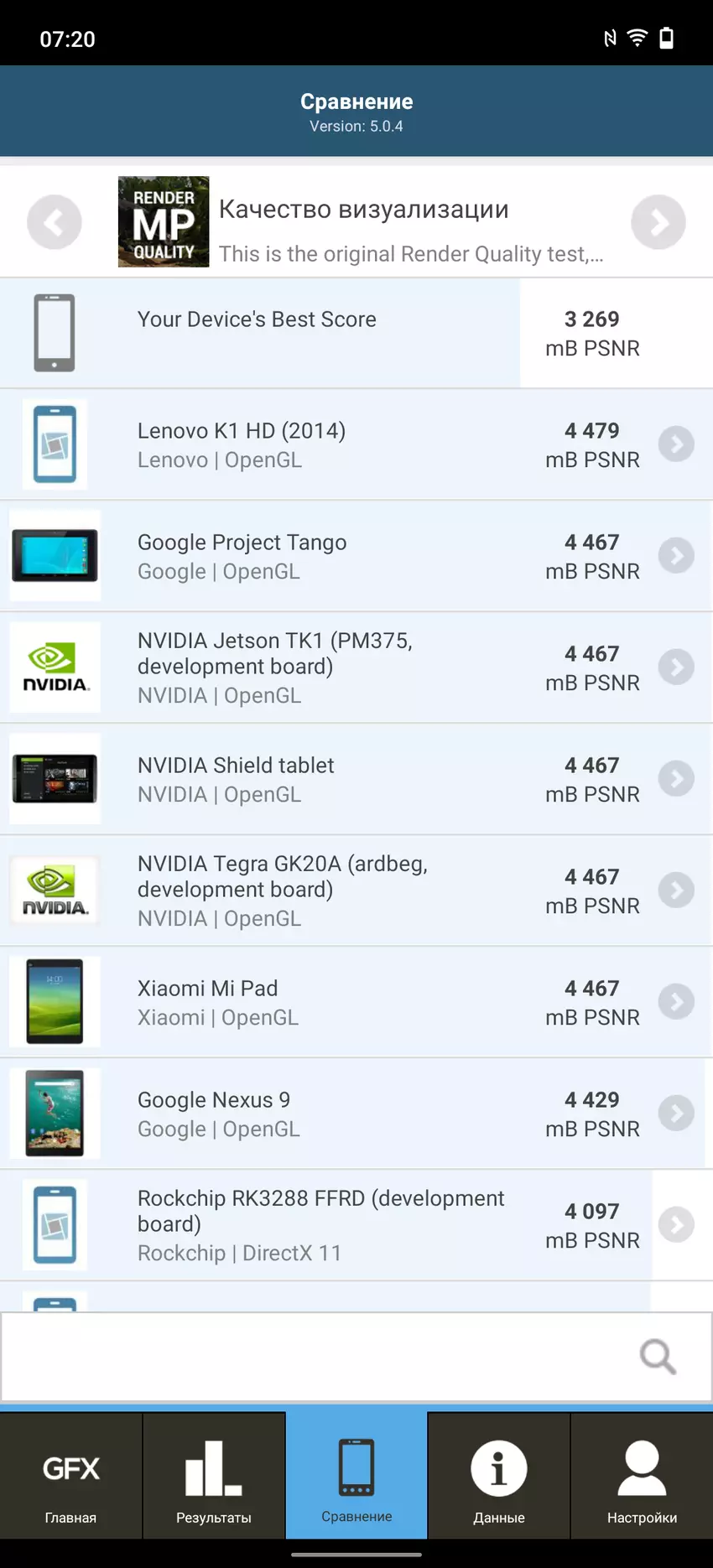Tap the device search field
Viewport: 713px width, 1568px height.
pos(319,1356)
